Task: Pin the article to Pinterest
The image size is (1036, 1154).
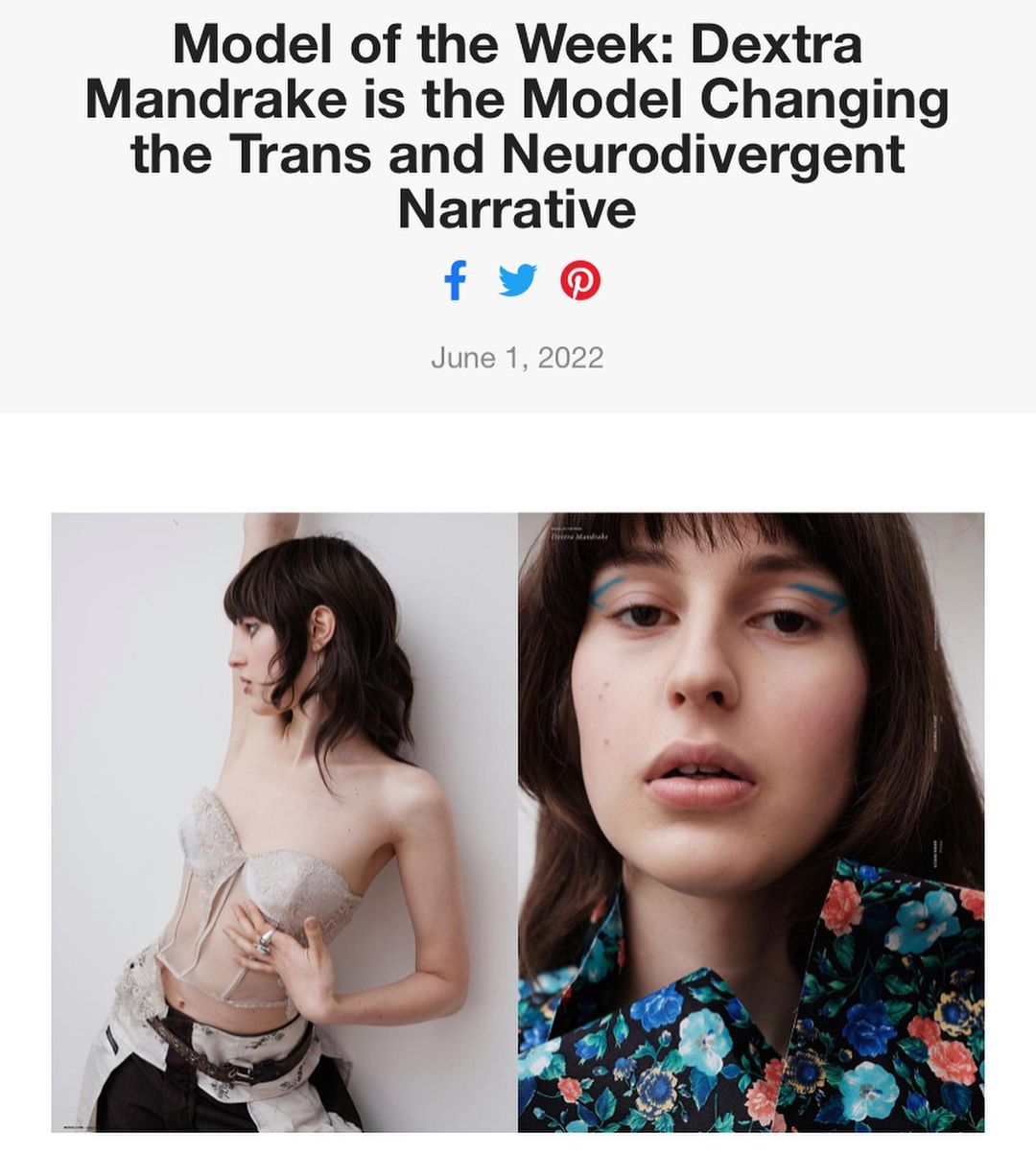Action: point(580,280)
